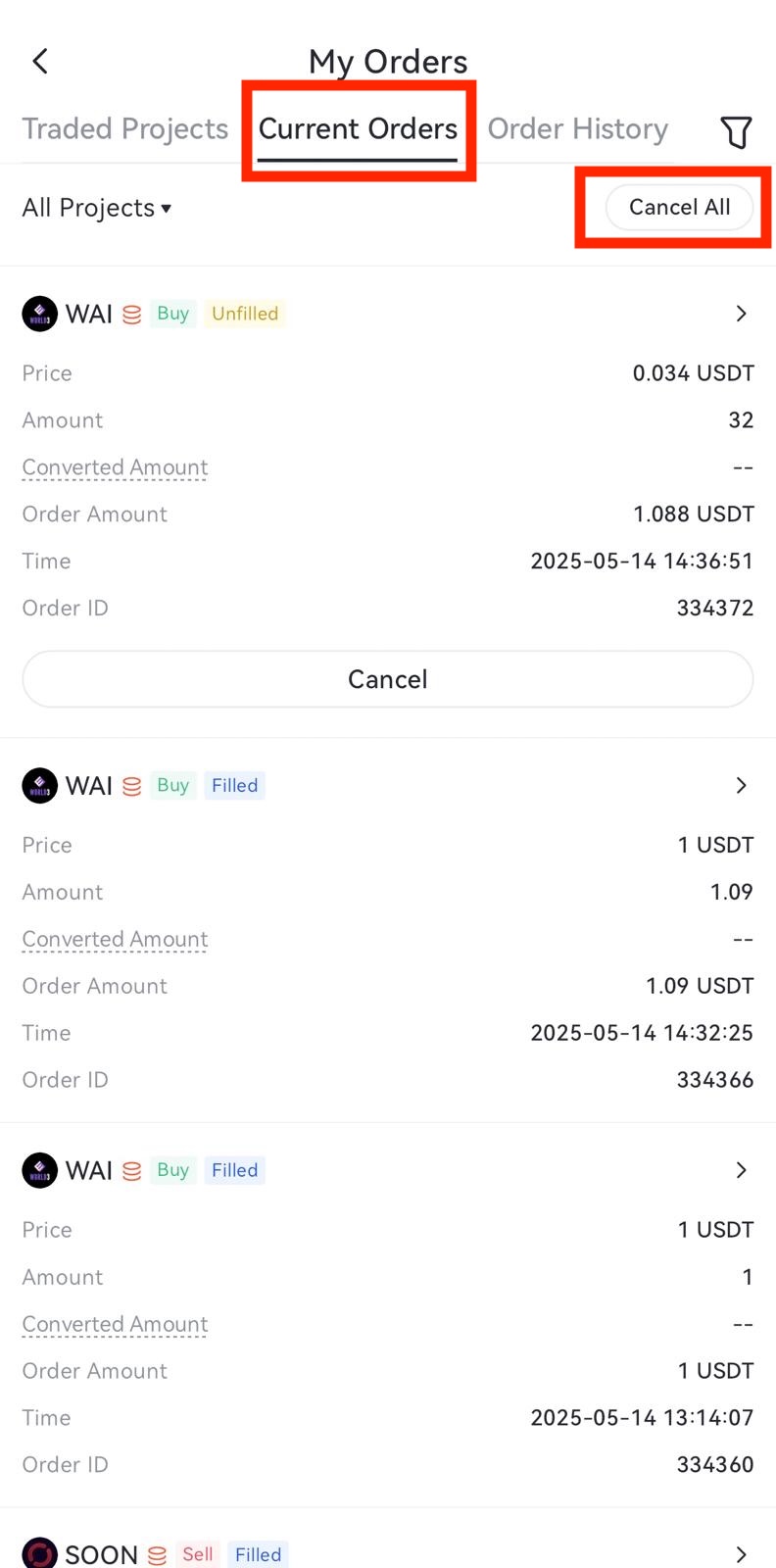The height and width of the screenshot is (1568, 776).
Task: Open the filter funnel icon
Action: pyautogui.click(x=736, y=131)
